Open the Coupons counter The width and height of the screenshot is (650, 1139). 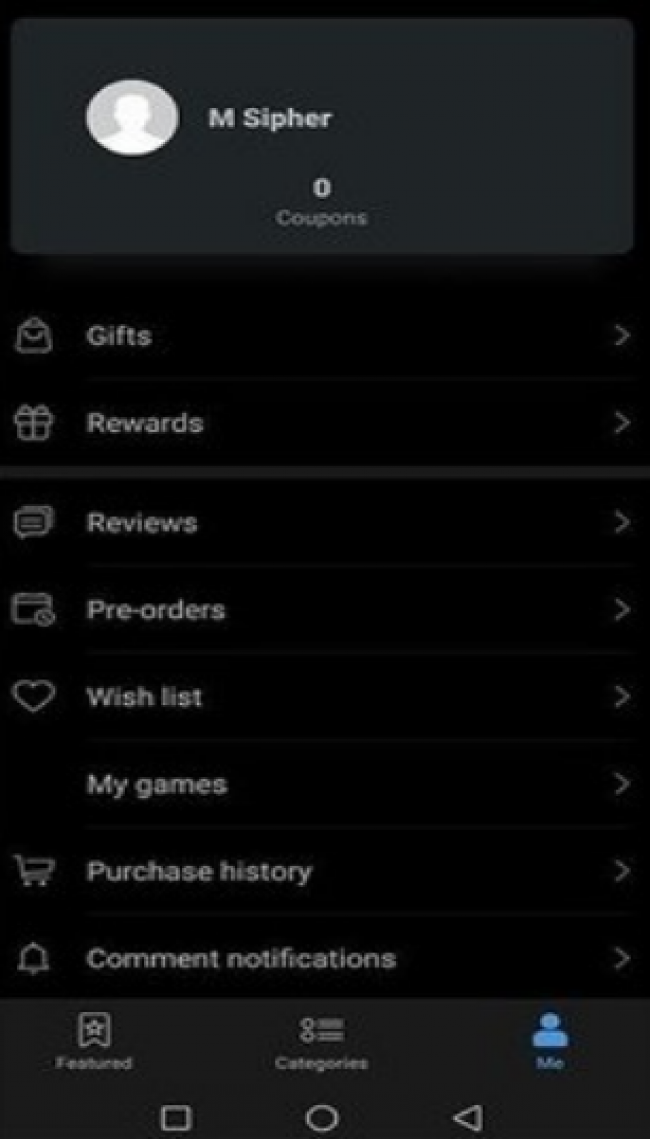point(322,203)
